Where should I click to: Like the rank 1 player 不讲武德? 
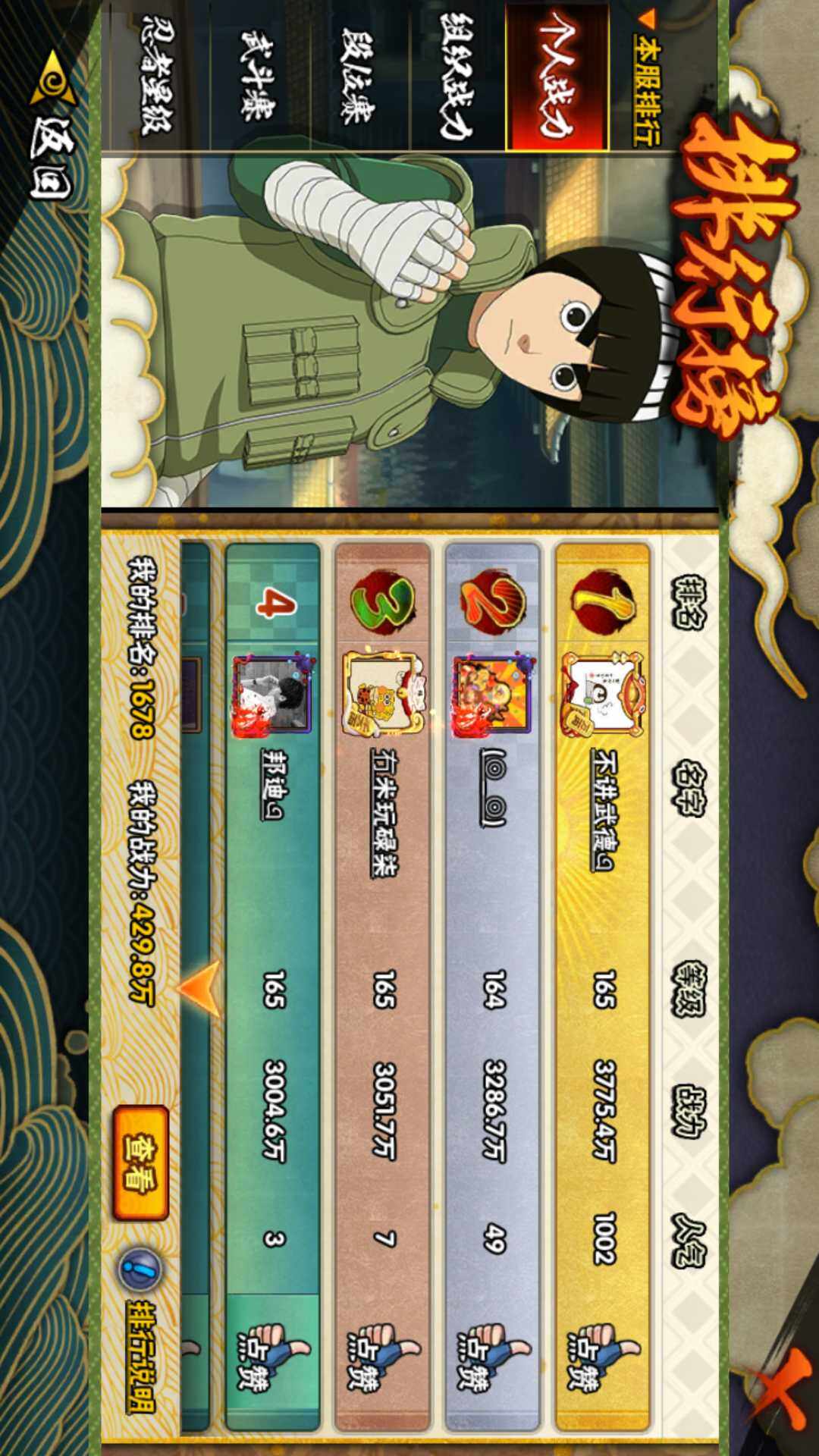coord(603,1357)
